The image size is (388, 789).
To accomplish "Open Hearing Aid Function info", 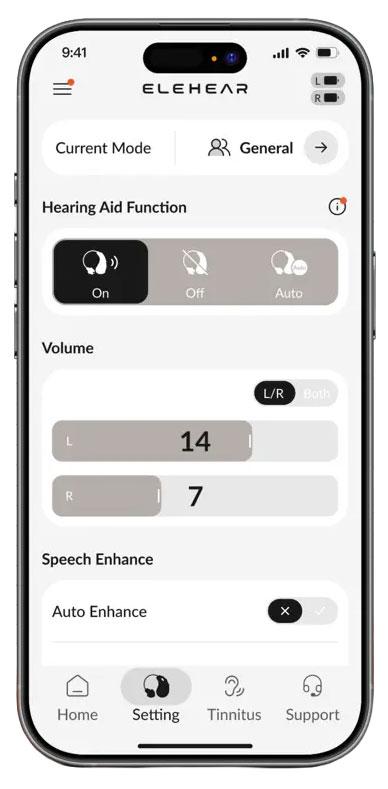I will coord(337,206).
